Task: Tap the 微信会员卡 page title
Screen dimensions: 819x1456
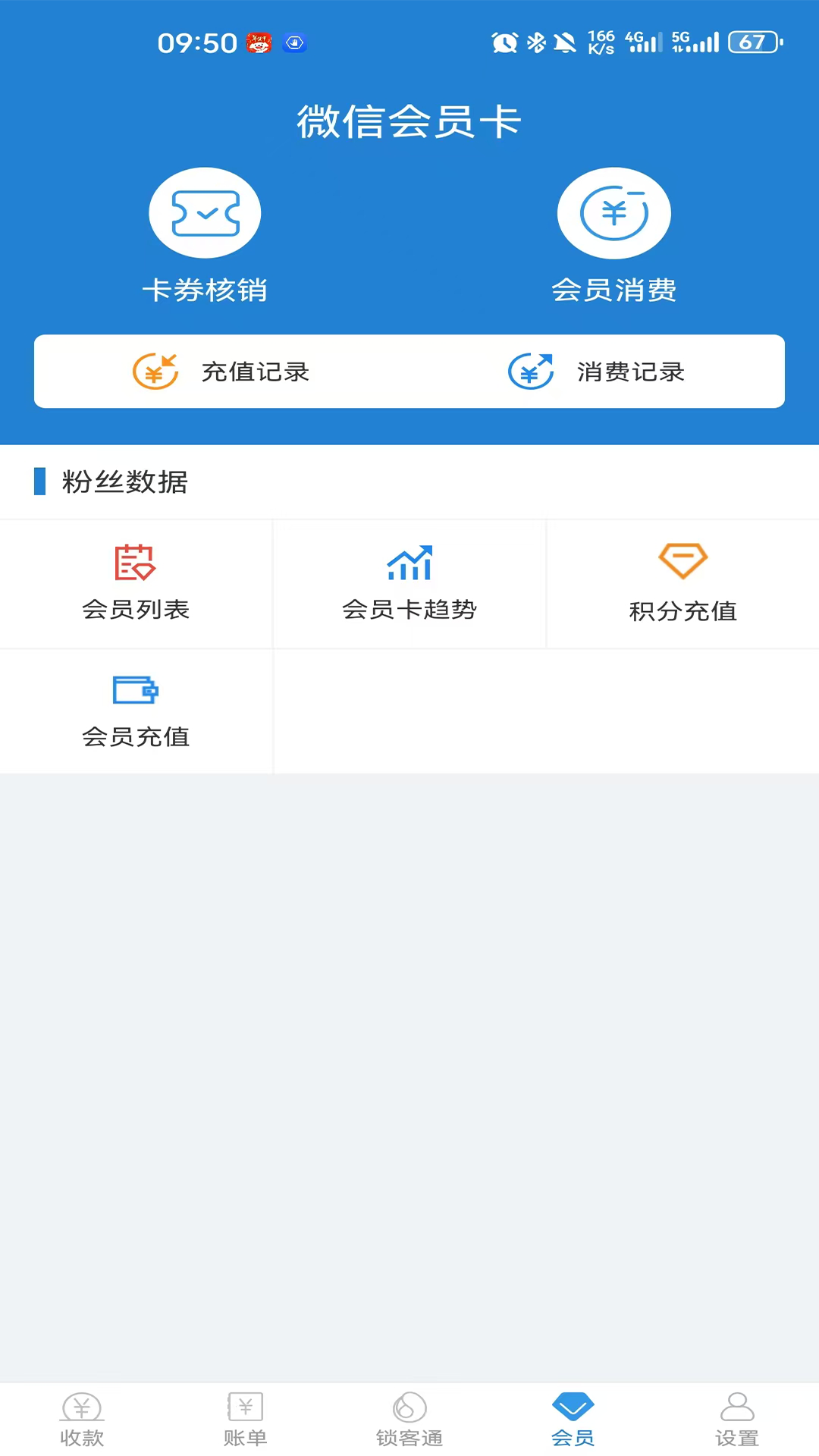Action: (x=408, y=121)
